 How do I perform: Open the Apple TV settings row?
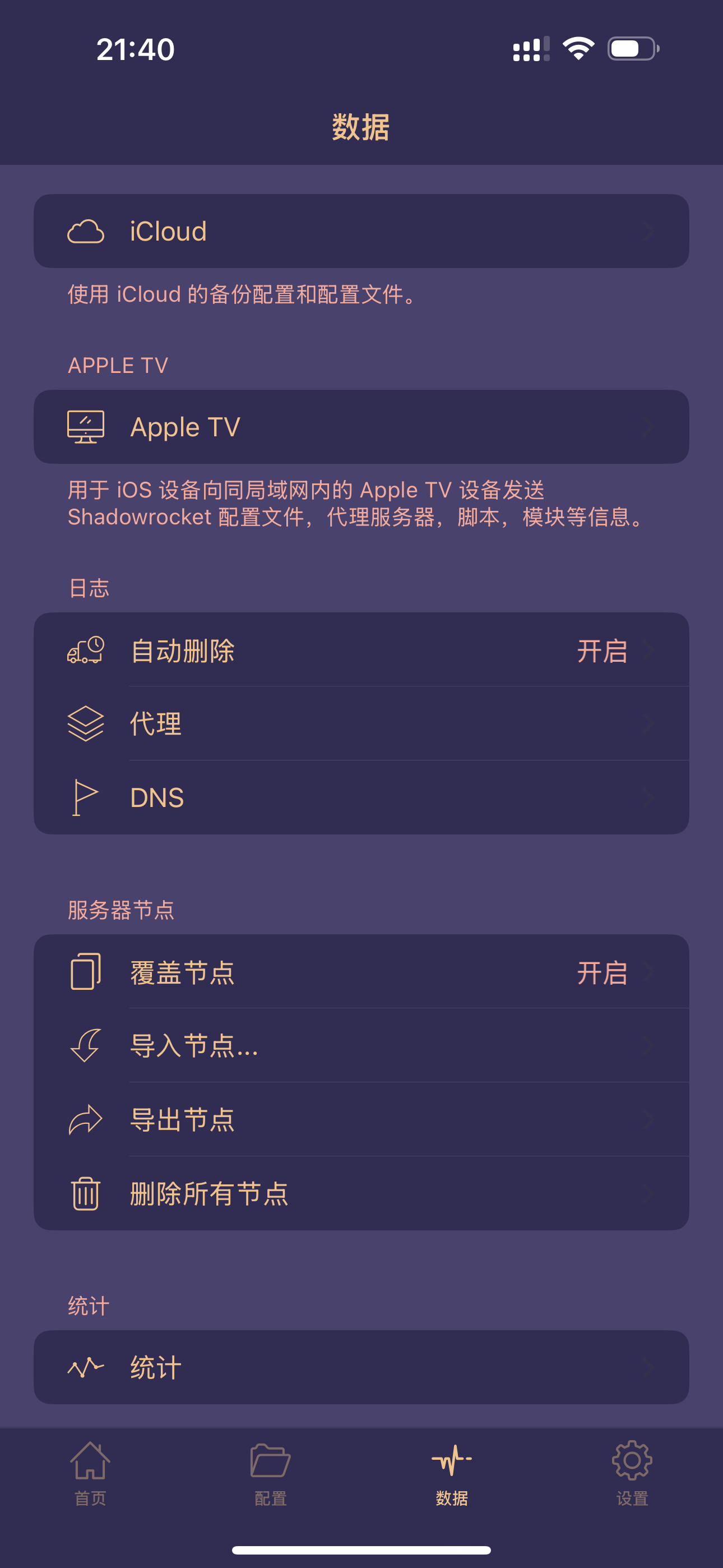361,427
